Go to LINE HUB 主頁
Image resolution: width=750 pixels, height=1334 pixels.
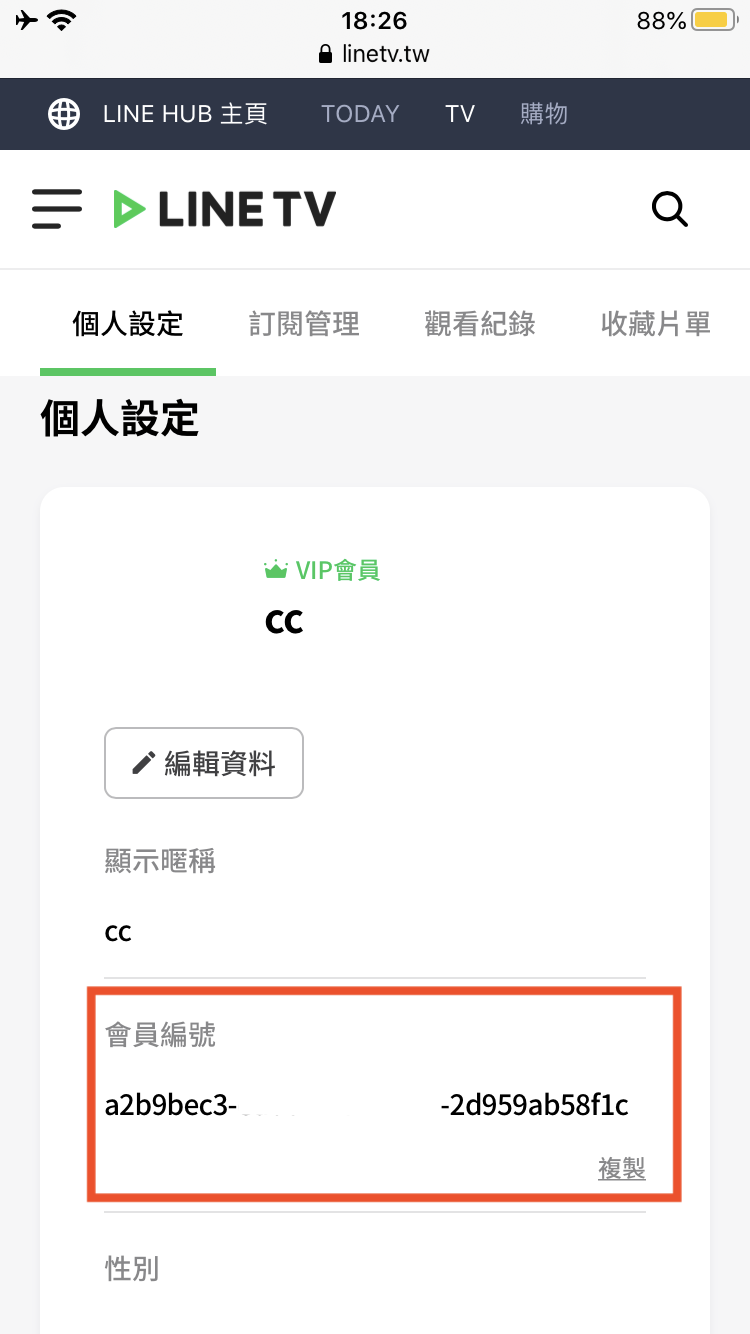158,114
